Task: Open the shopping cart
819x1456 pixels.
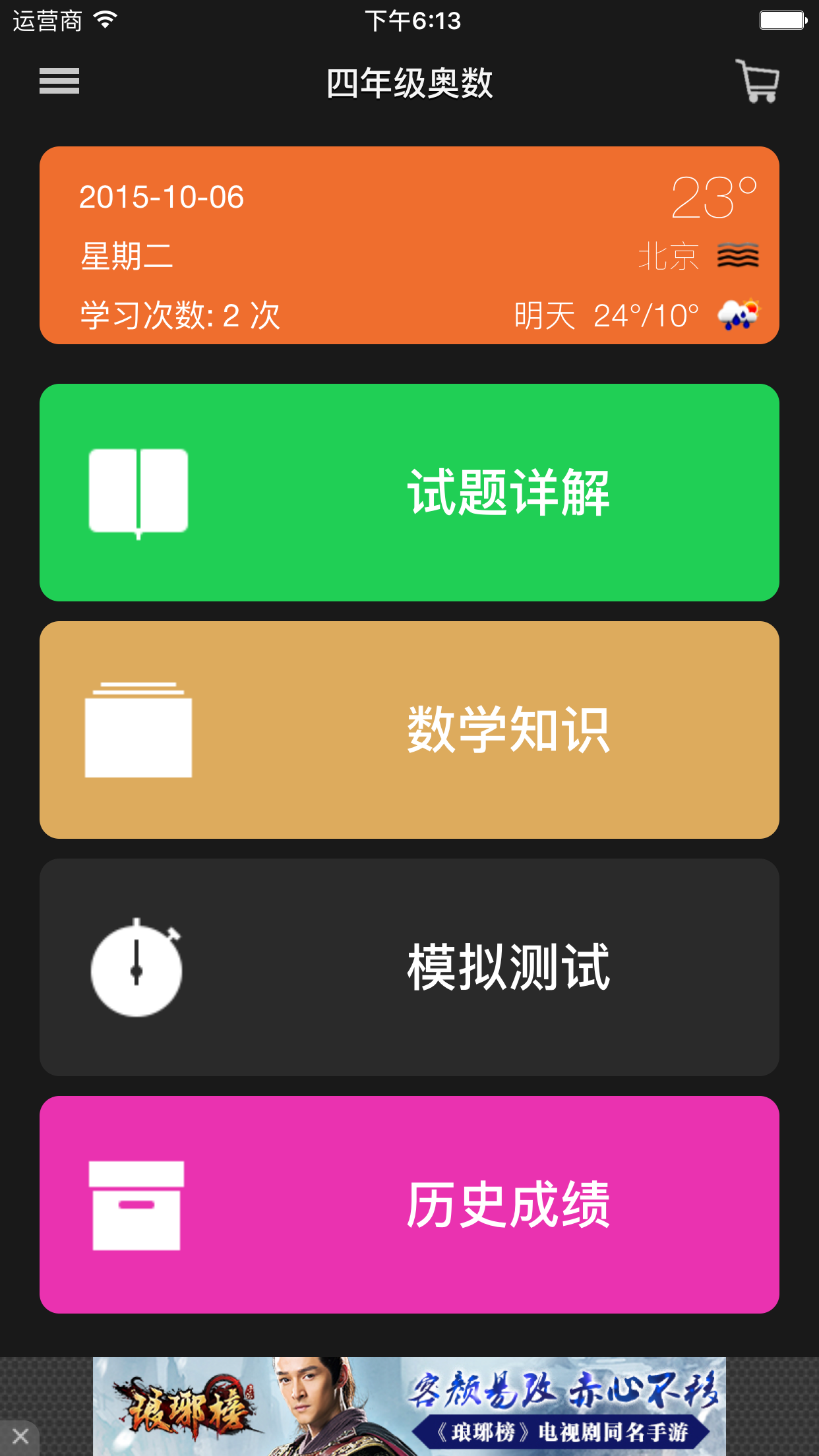Action: point(758,81)
